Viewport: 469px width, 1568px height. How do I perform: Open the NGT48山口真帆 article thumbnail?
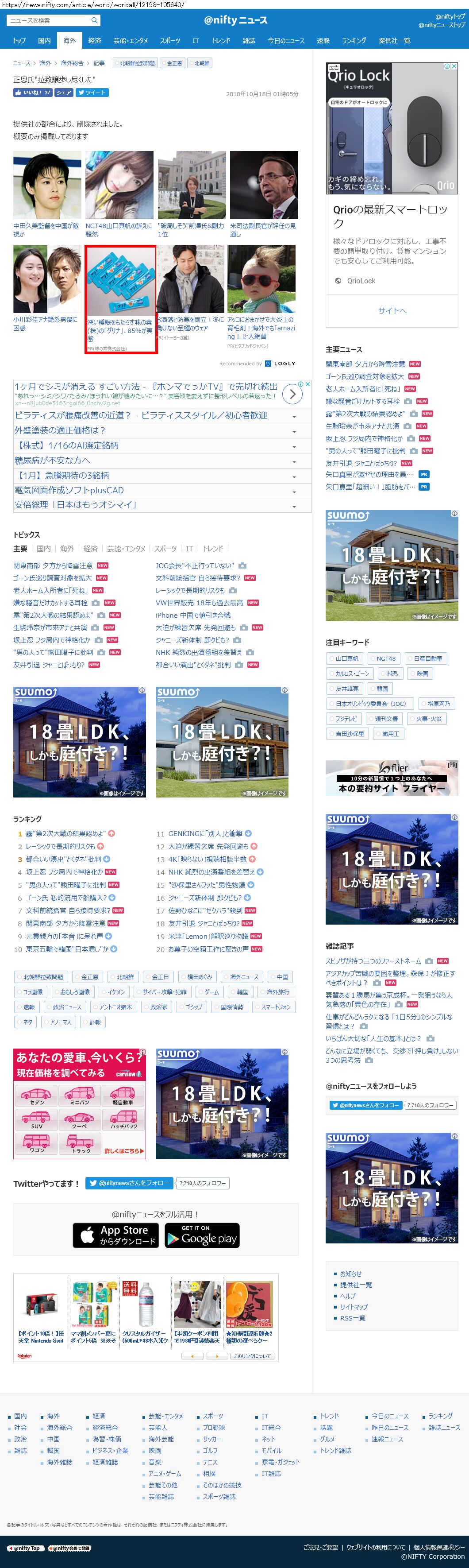[x=119, y=186]
